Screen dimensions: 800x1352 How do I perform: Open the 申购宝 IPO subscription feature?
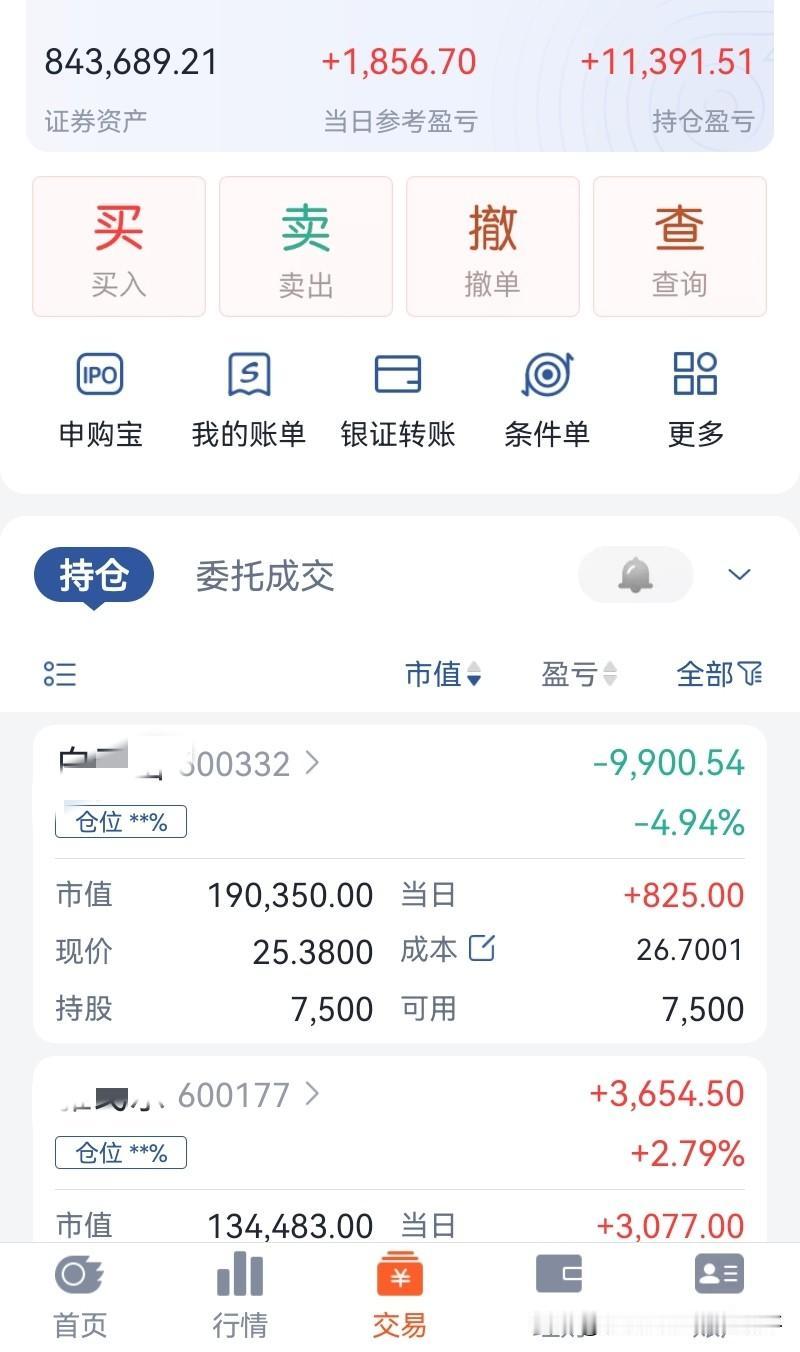point(99,397)
